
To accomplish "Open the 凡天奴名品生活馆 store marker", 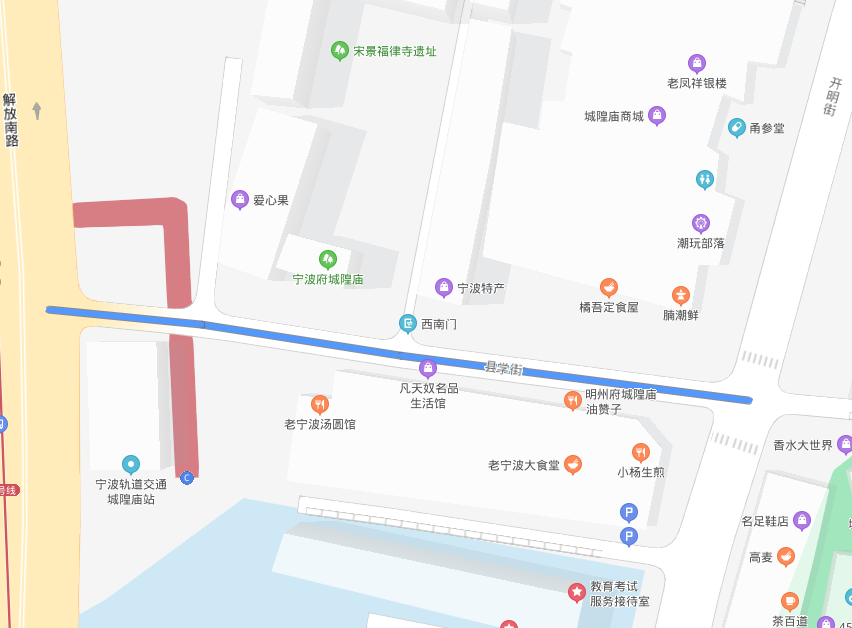I will 428,369.
